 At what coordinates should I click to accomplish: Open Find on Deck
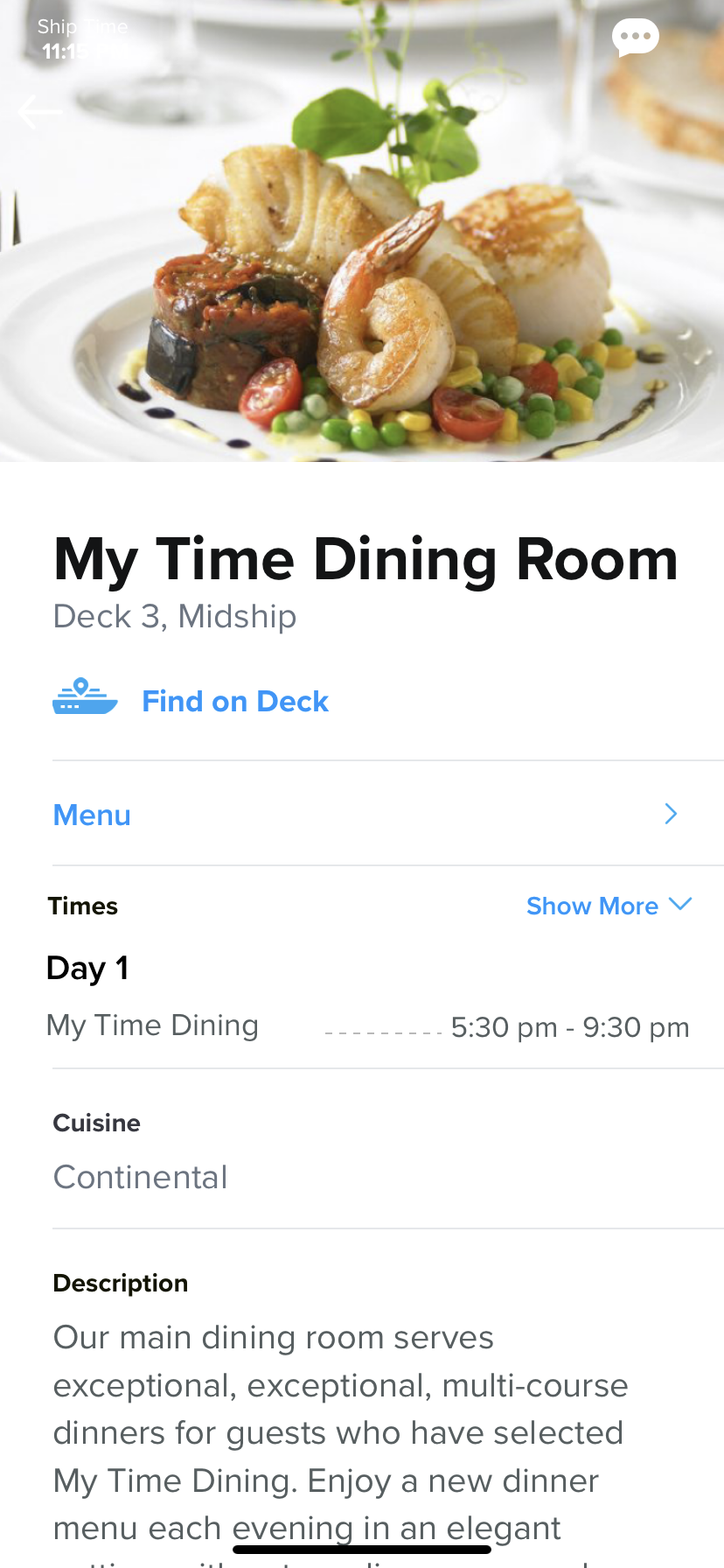234,700
